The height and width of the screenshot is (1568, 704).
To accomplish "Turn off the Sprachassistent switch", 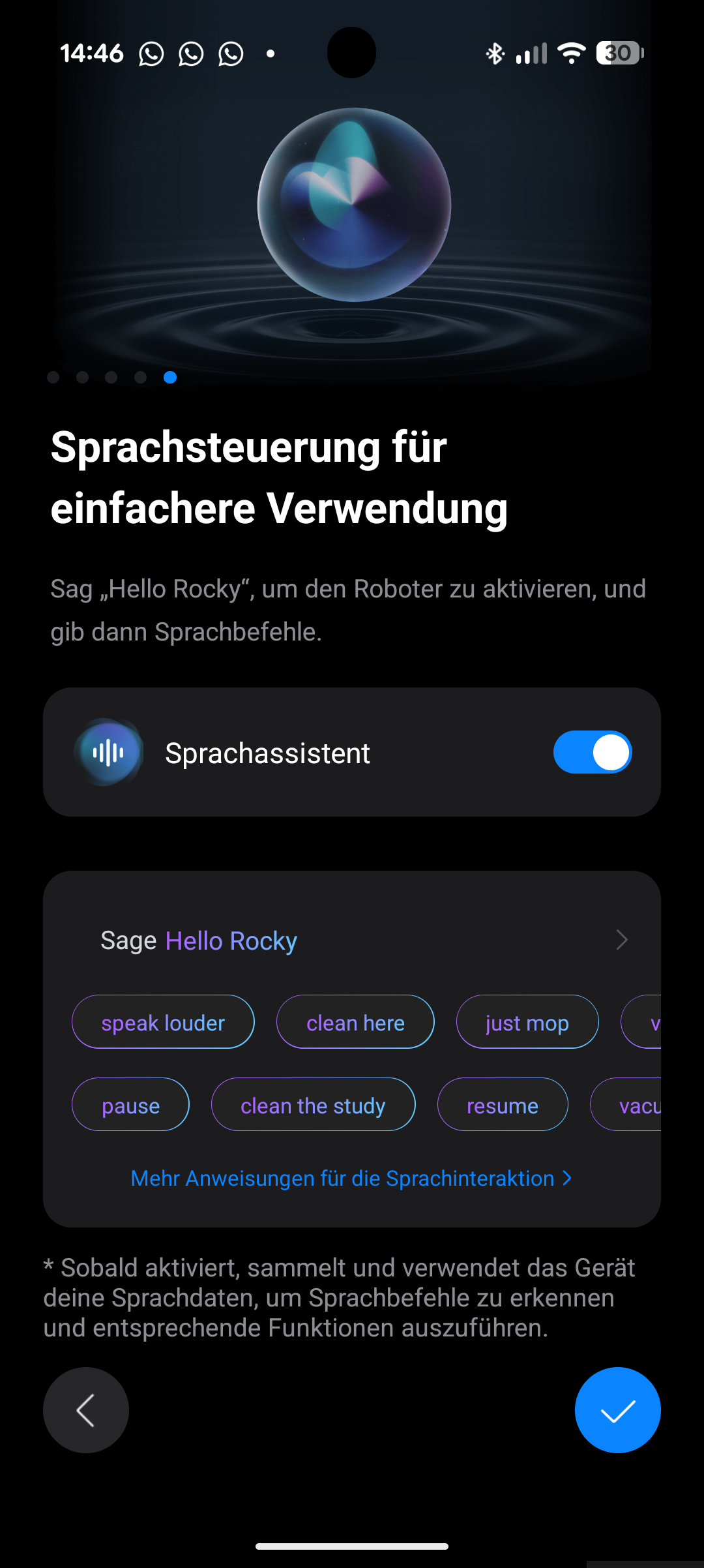I will click(592, 752).
